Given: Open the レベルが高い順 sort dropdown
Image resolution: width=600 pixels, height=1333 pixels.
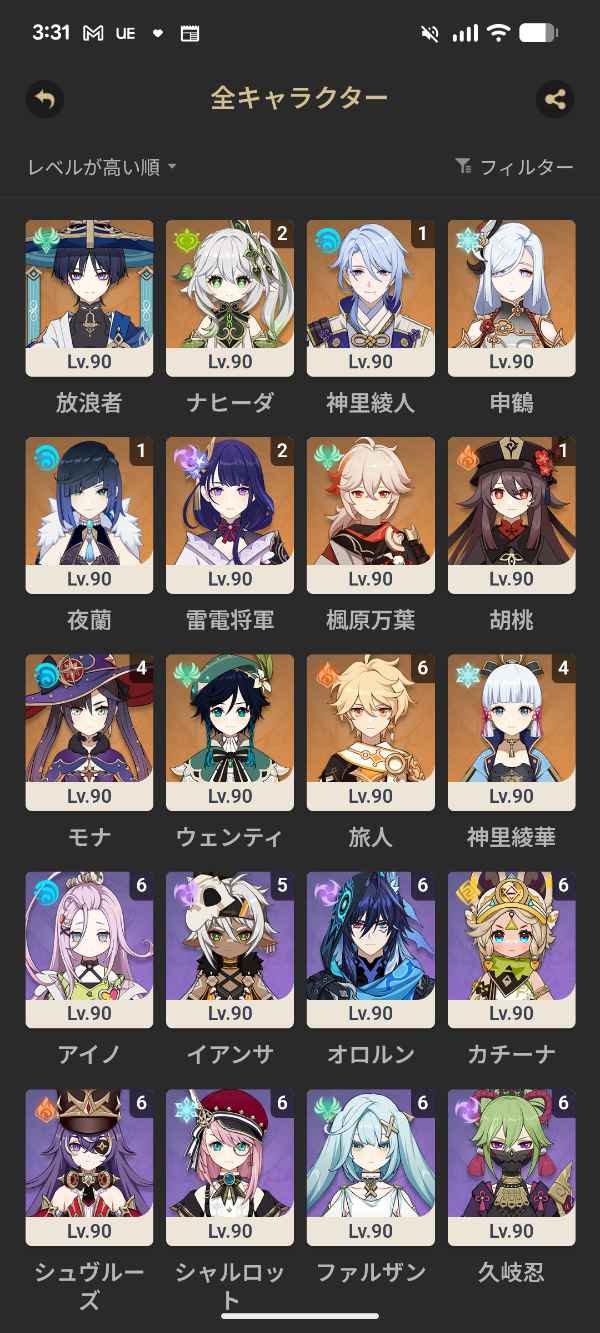Looking at the screenshot, I should tap(102, 167).
